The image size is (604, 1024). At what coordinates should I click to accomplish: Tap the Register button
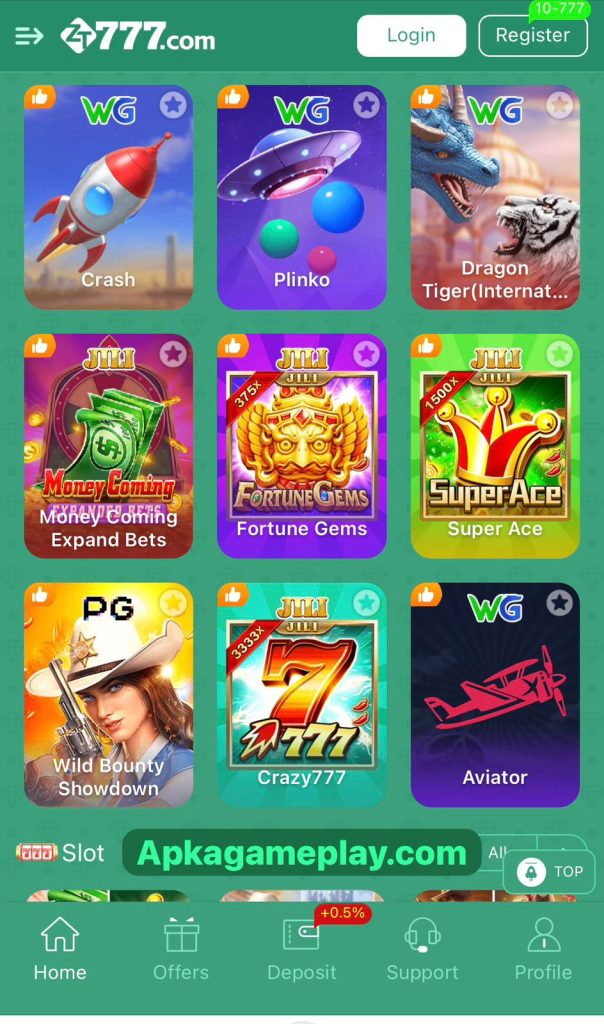[532, 36]
